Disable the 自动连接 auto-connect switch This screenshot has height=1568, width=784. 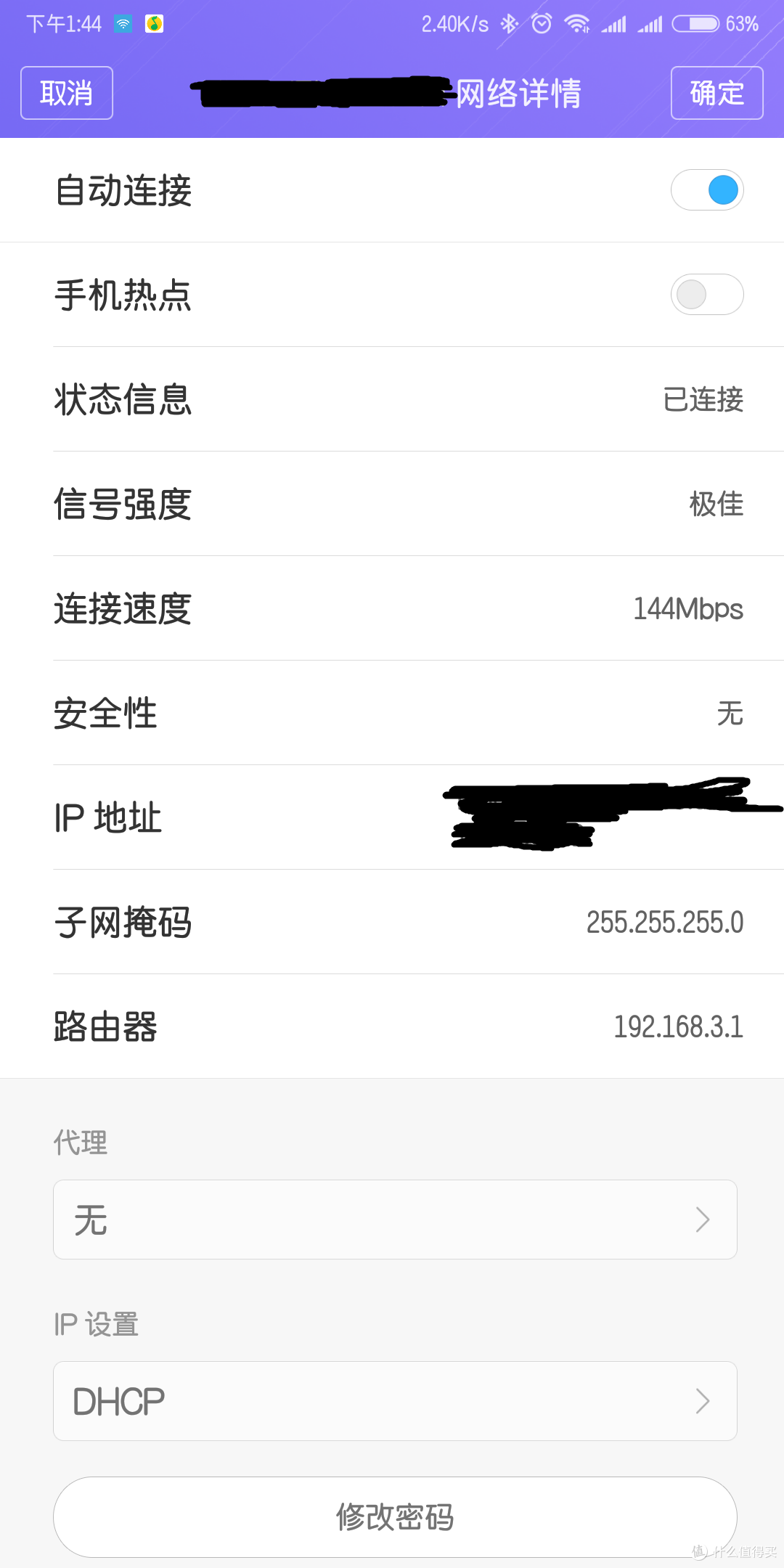(x=706, y=190)
